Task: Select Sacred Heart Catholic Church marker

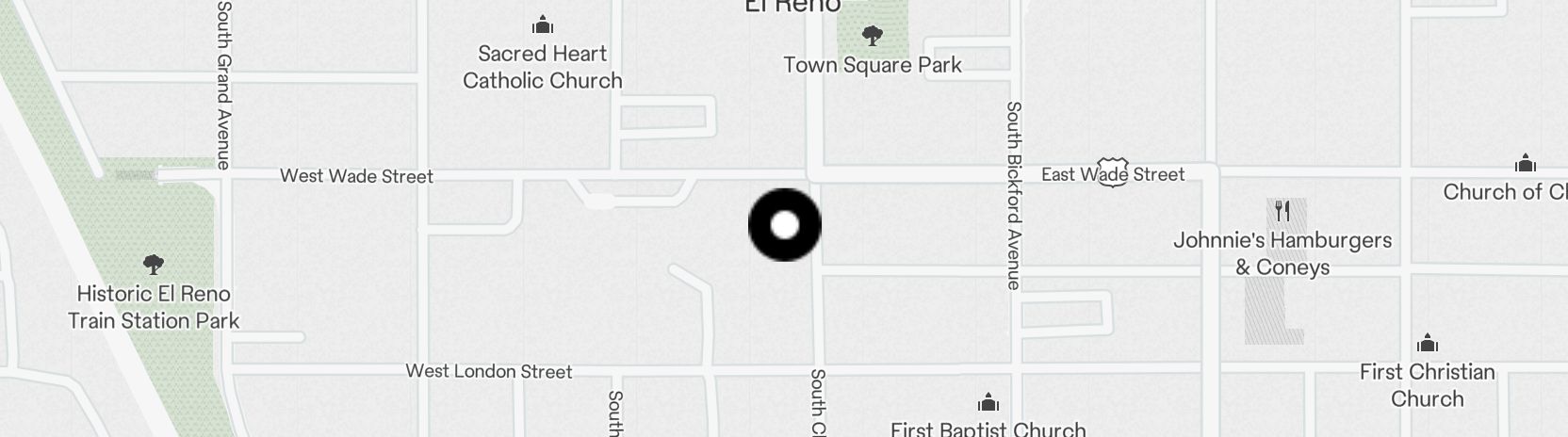Action: [543, 25]
